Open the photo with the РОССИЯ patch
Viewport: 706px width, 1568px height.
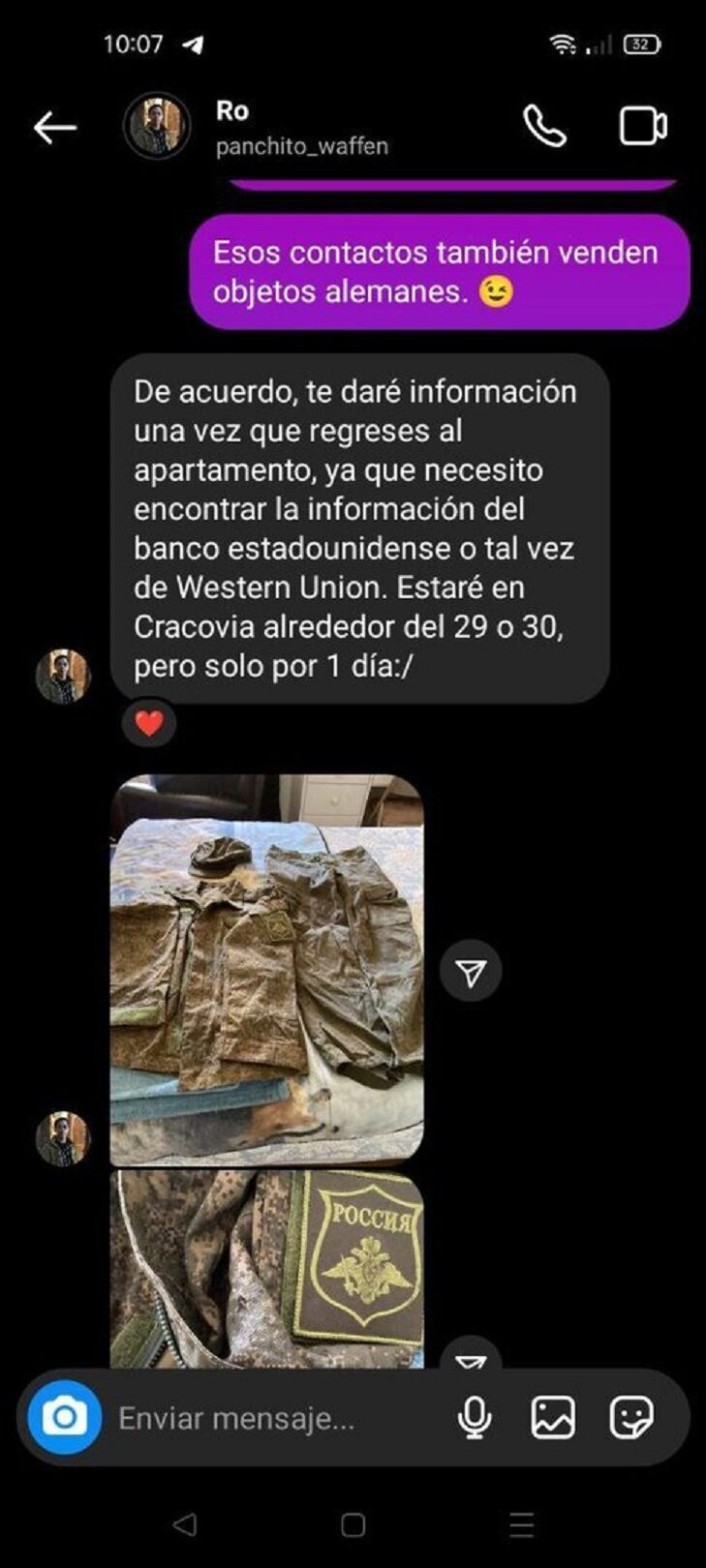coord(266,1269)
